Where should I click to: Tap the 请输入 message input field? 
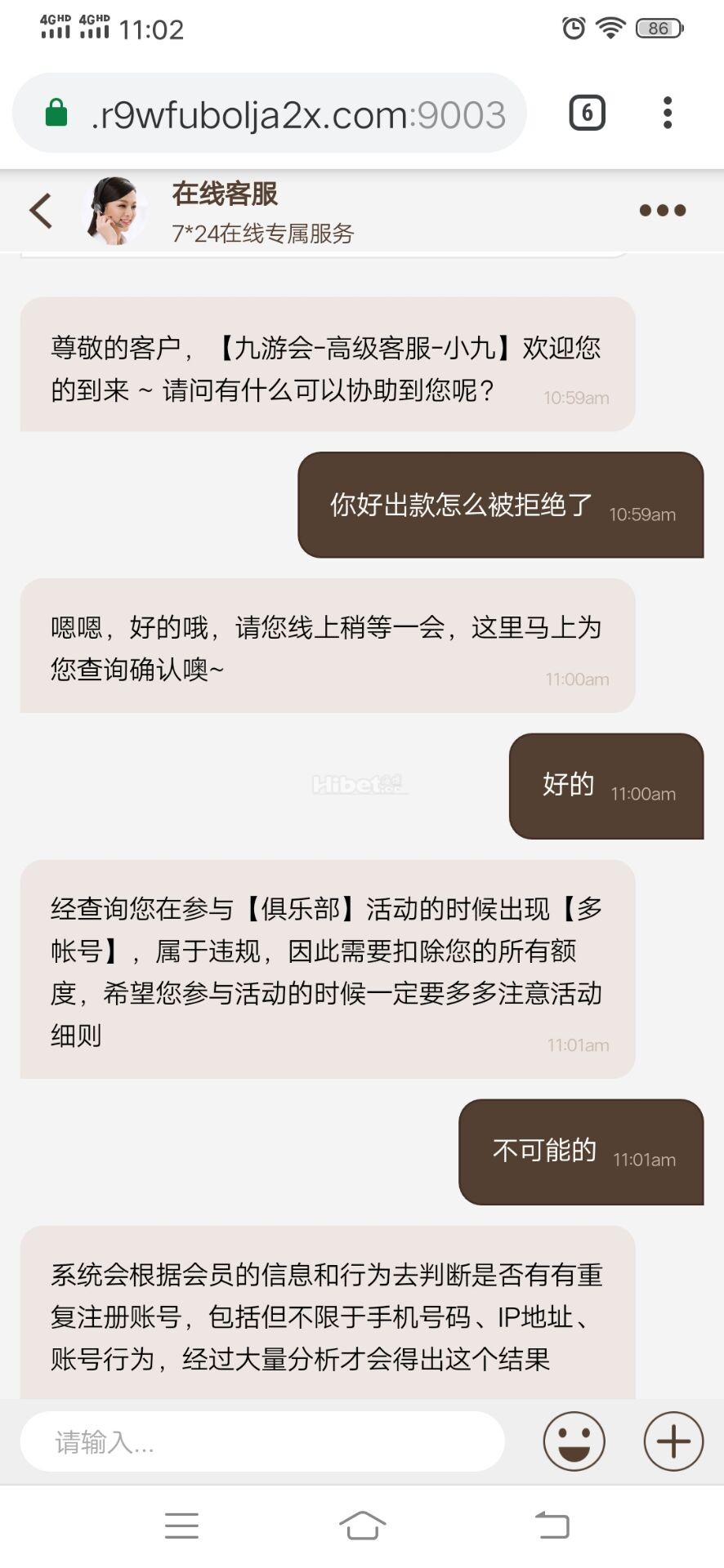tap(261, 1442)
